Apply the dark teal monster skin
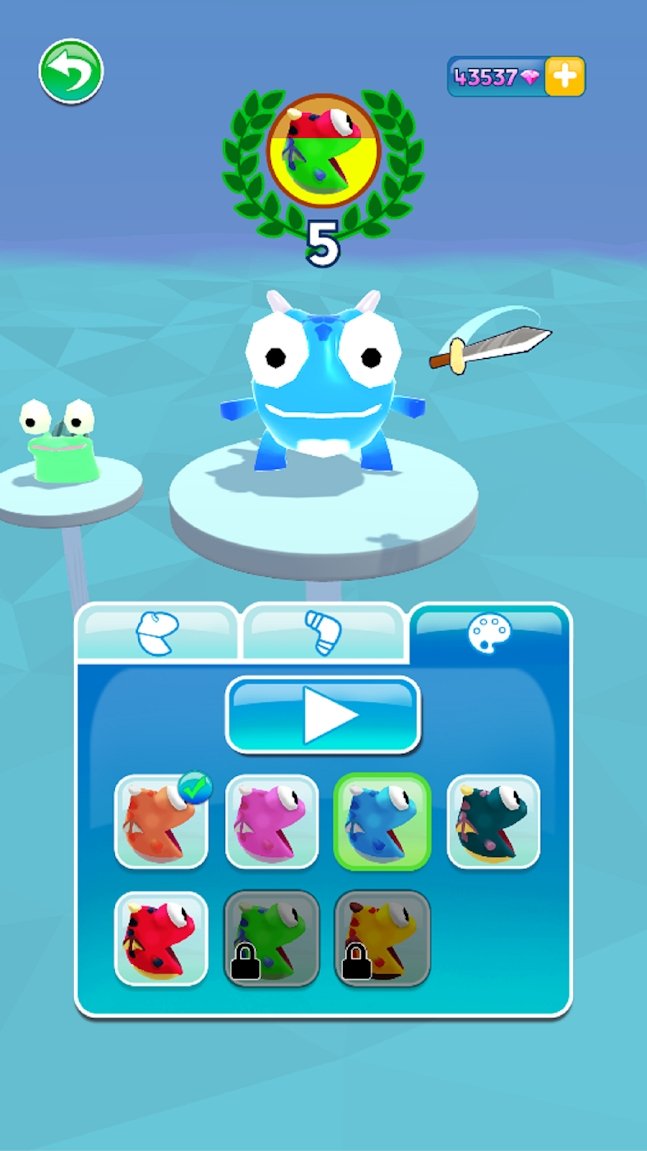 pyautogui.click(x=494, y=822)
